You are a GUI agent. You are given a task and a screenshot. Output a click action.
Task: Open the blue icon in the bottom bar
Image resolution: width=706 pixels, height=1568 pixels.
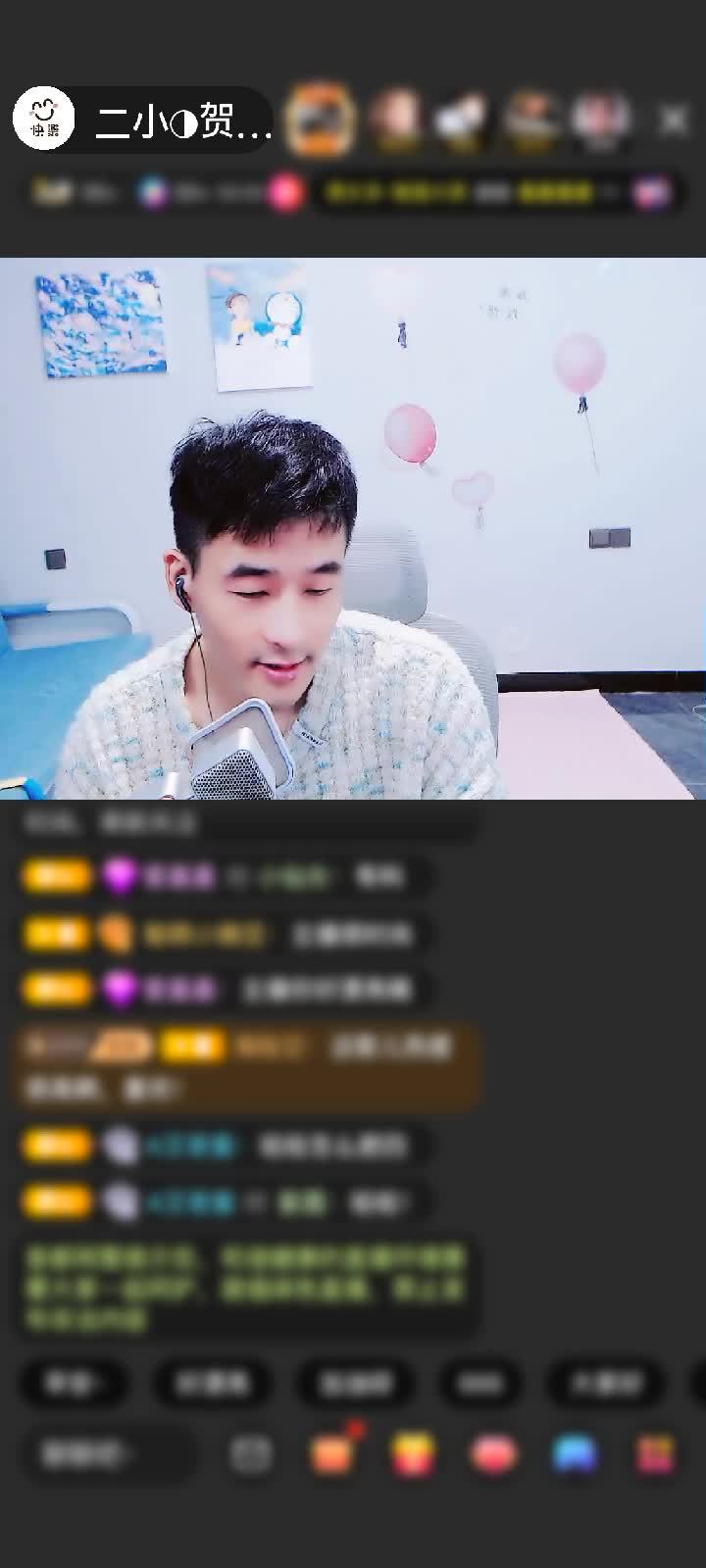click(575, 1454)
